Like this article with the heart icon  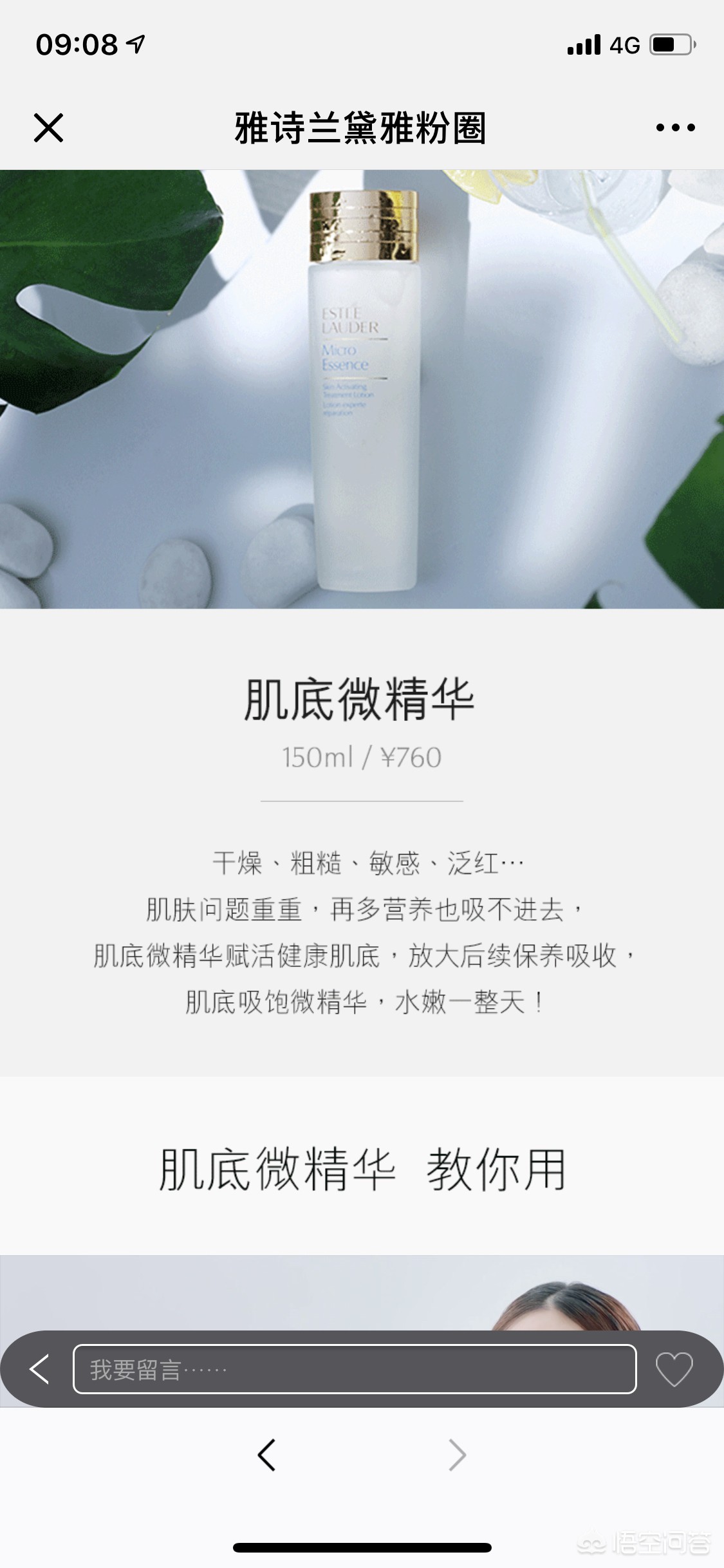click(674, 1369)
